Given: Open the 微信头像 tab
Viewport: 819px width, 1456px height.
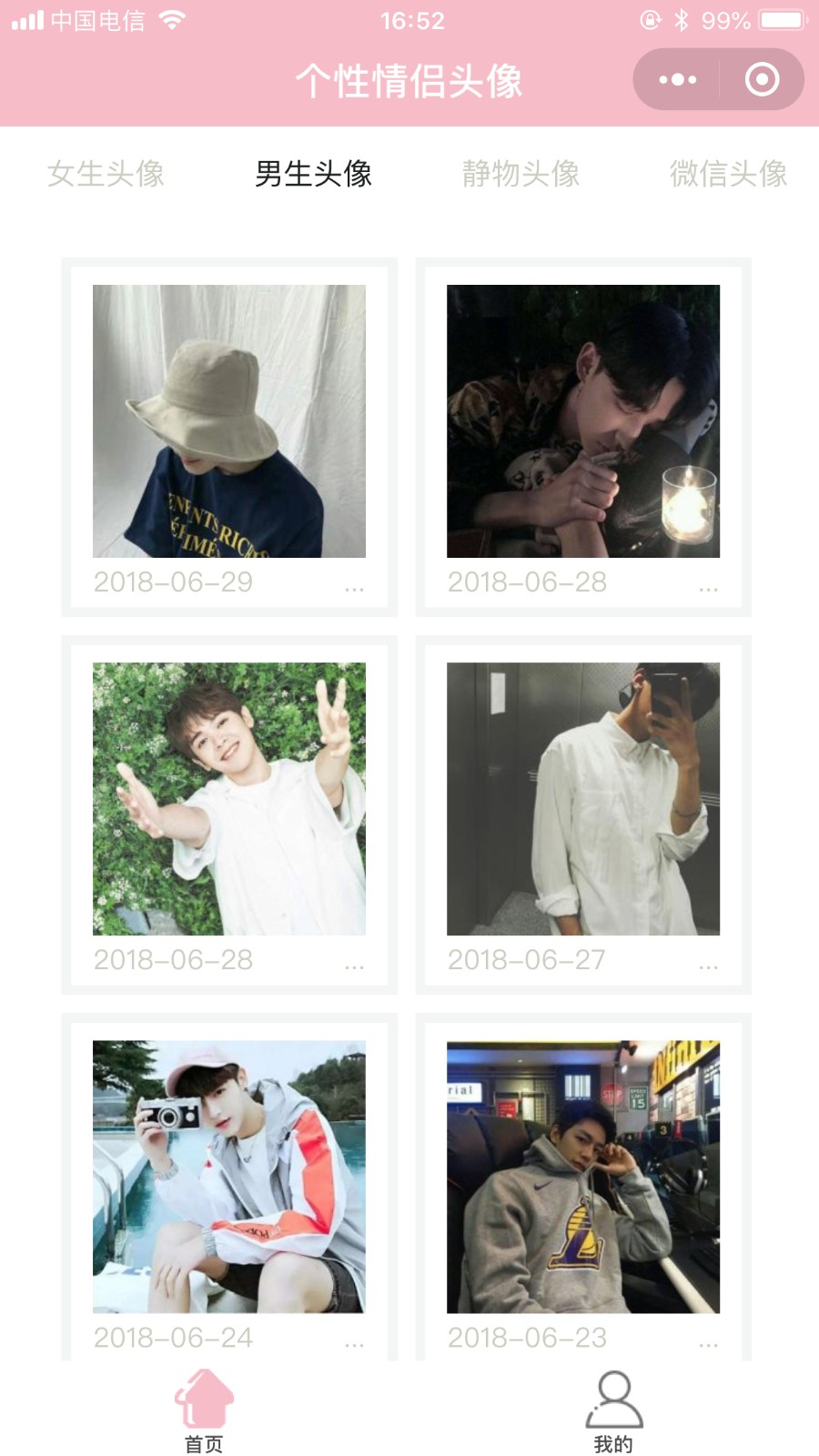Looking at the screenshot, I should click(728, 173).
